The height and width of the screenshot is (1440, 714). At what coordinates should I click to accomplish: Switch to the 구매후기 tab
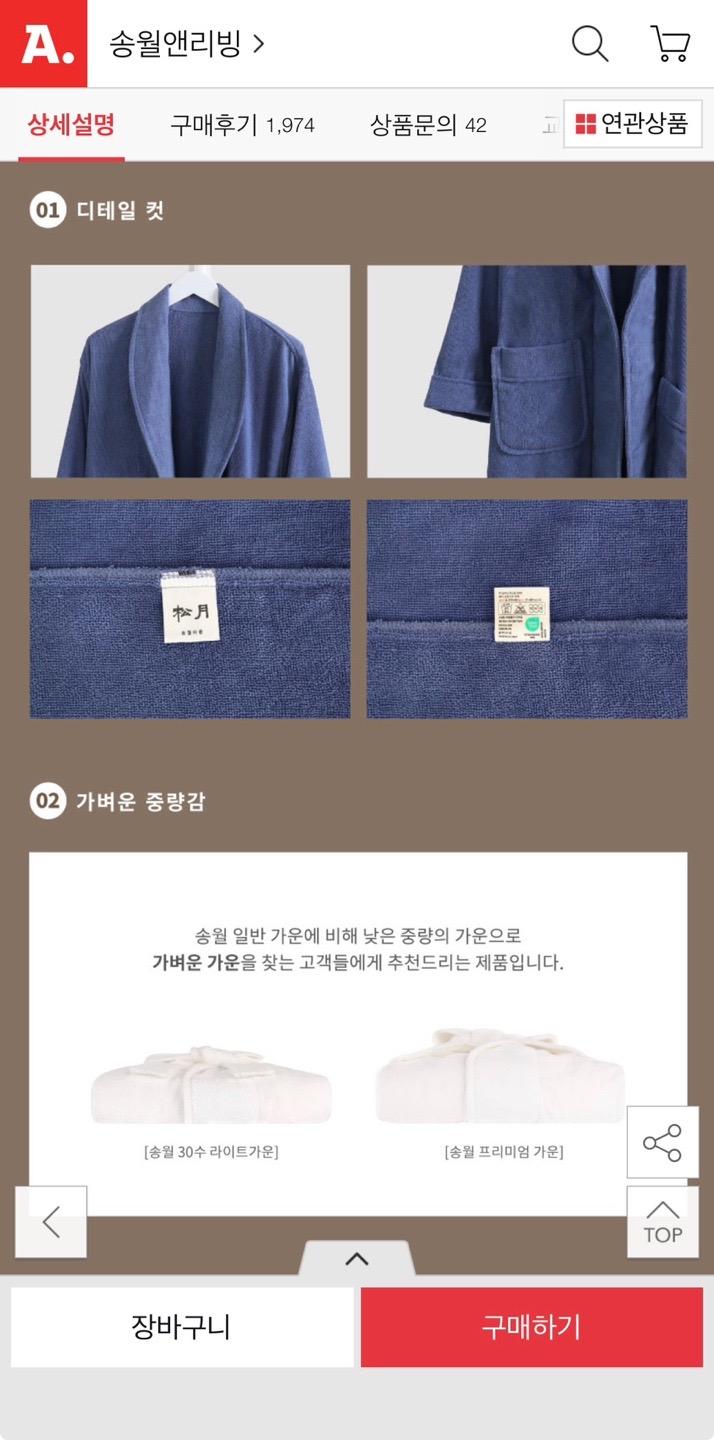tap(242, 125)
